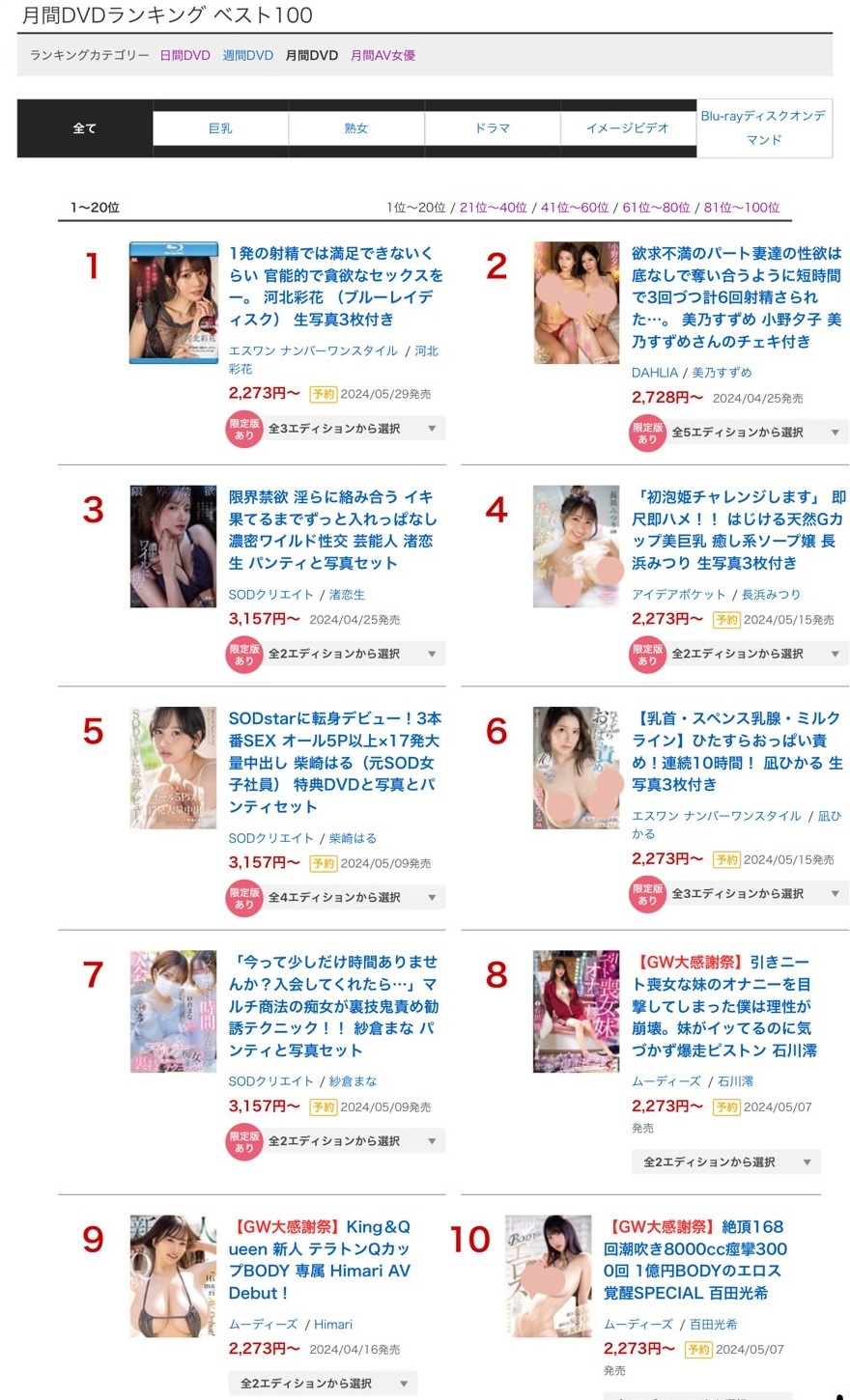850x1400 pixels.
Task: Open the 週間DVD ranking category
Action: [x=248, y=56]
